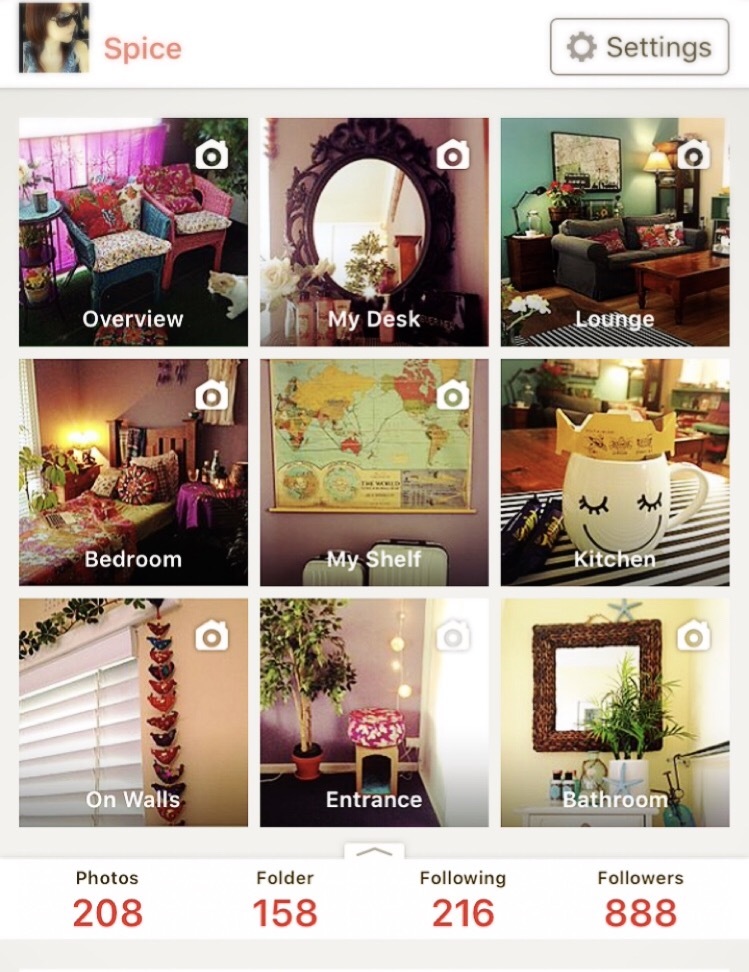Tap the camera icon on Overview tile
Screen dimensions: 749x972
pos(212,154)
